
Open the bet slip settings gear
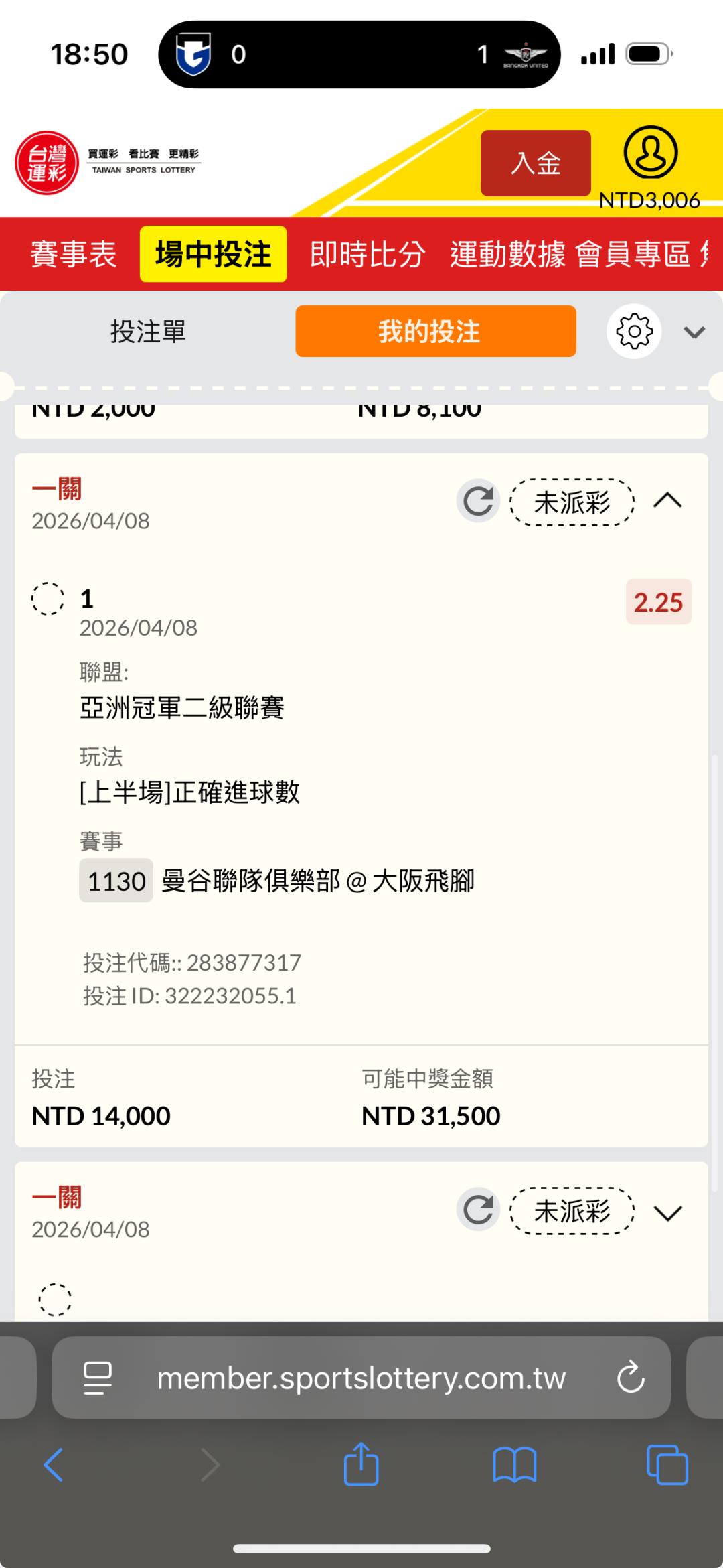click(634, 332)
